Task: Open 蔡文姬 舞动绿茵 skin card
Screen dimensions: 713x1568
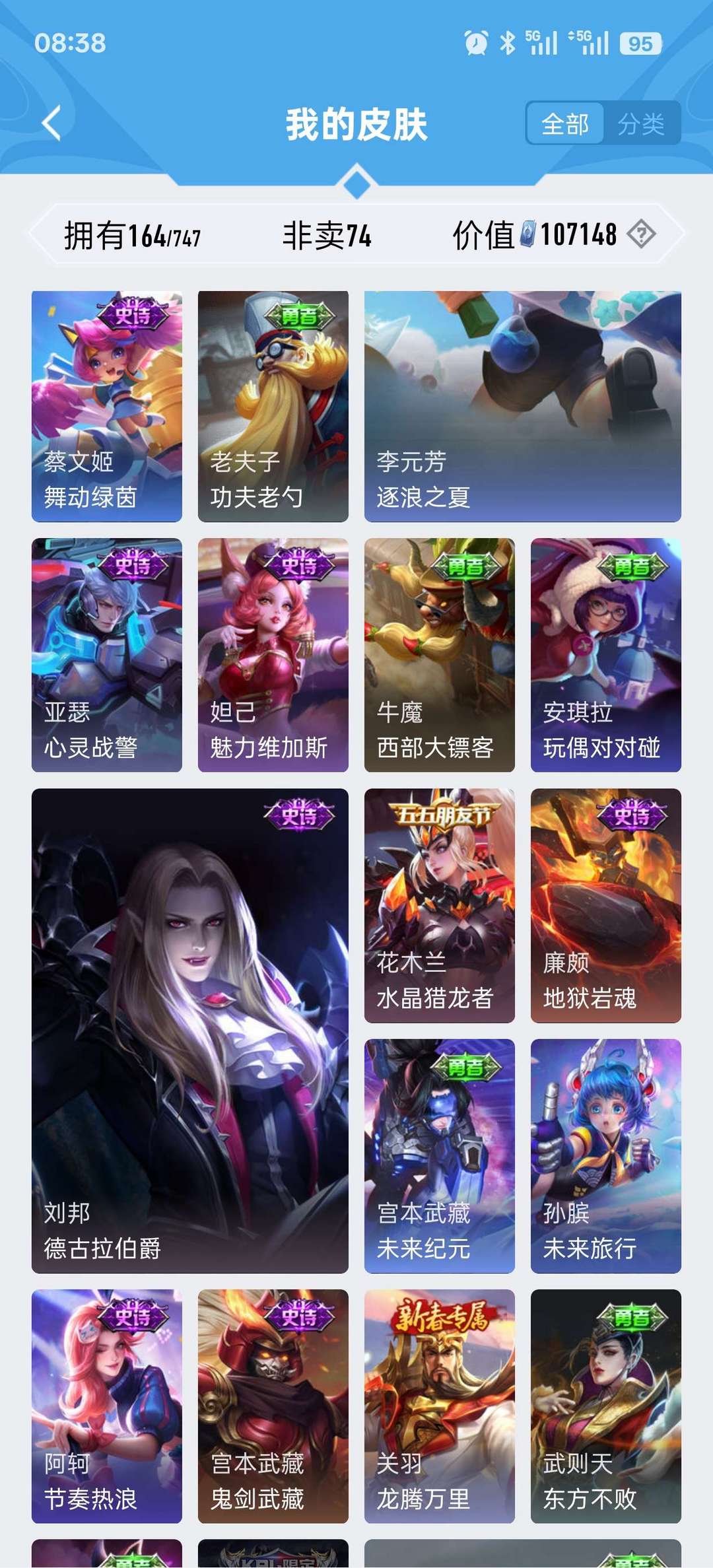Action: click(107, 406)
